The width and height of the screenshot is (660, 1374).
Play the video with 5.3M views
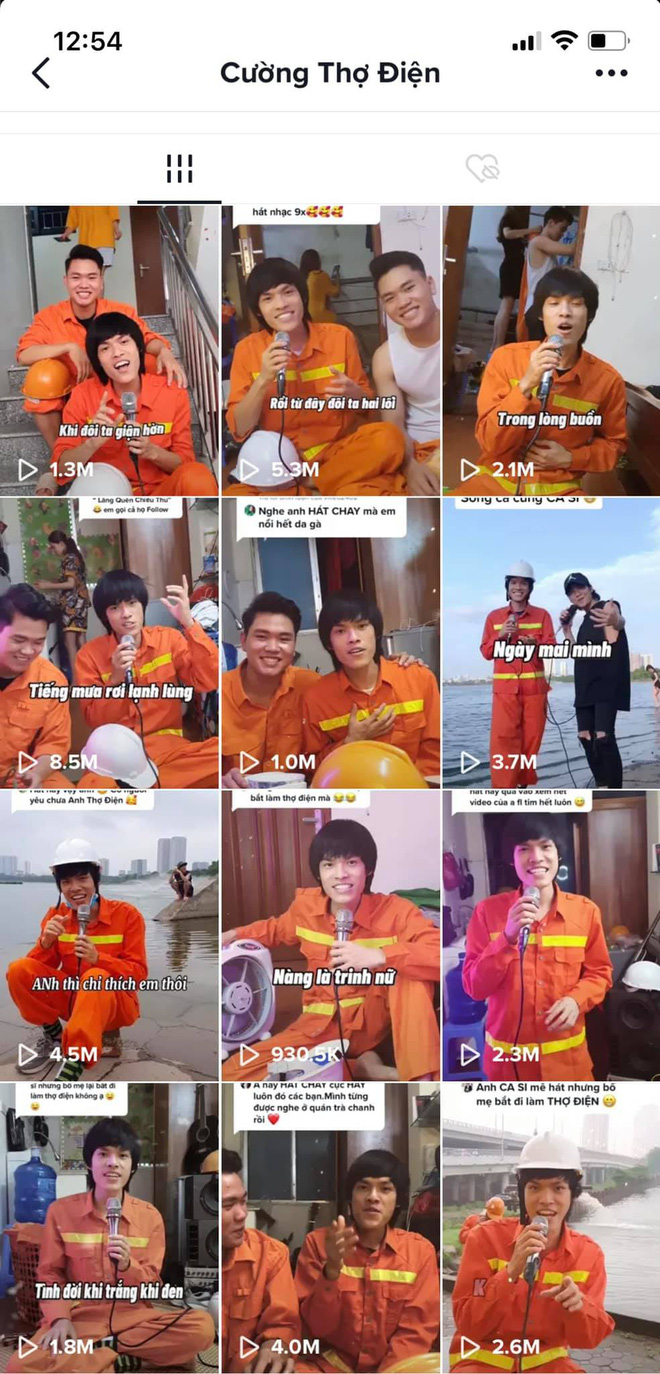(330, 350)
